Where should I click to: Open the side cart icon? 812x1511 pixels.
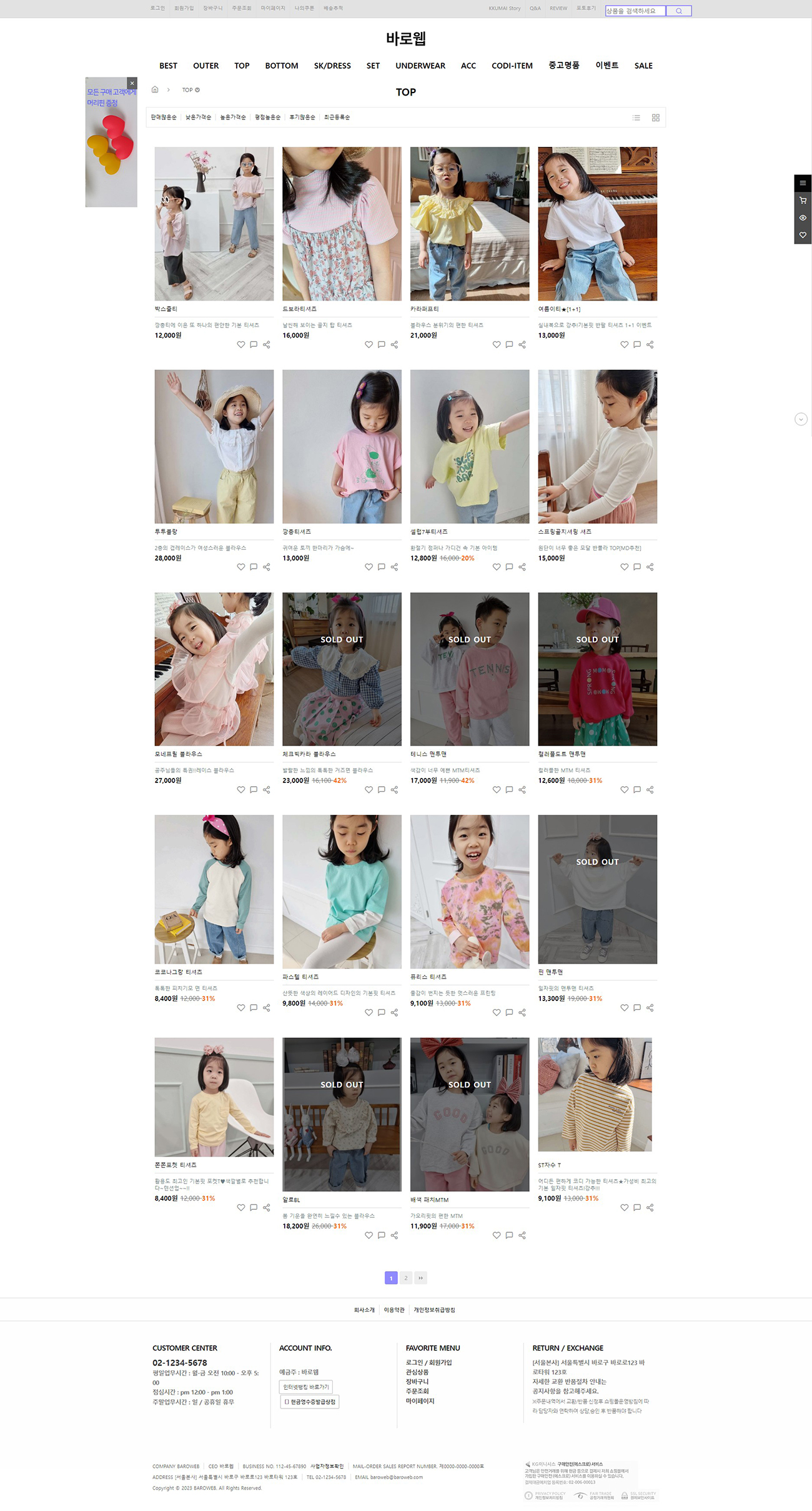point(803,201)
